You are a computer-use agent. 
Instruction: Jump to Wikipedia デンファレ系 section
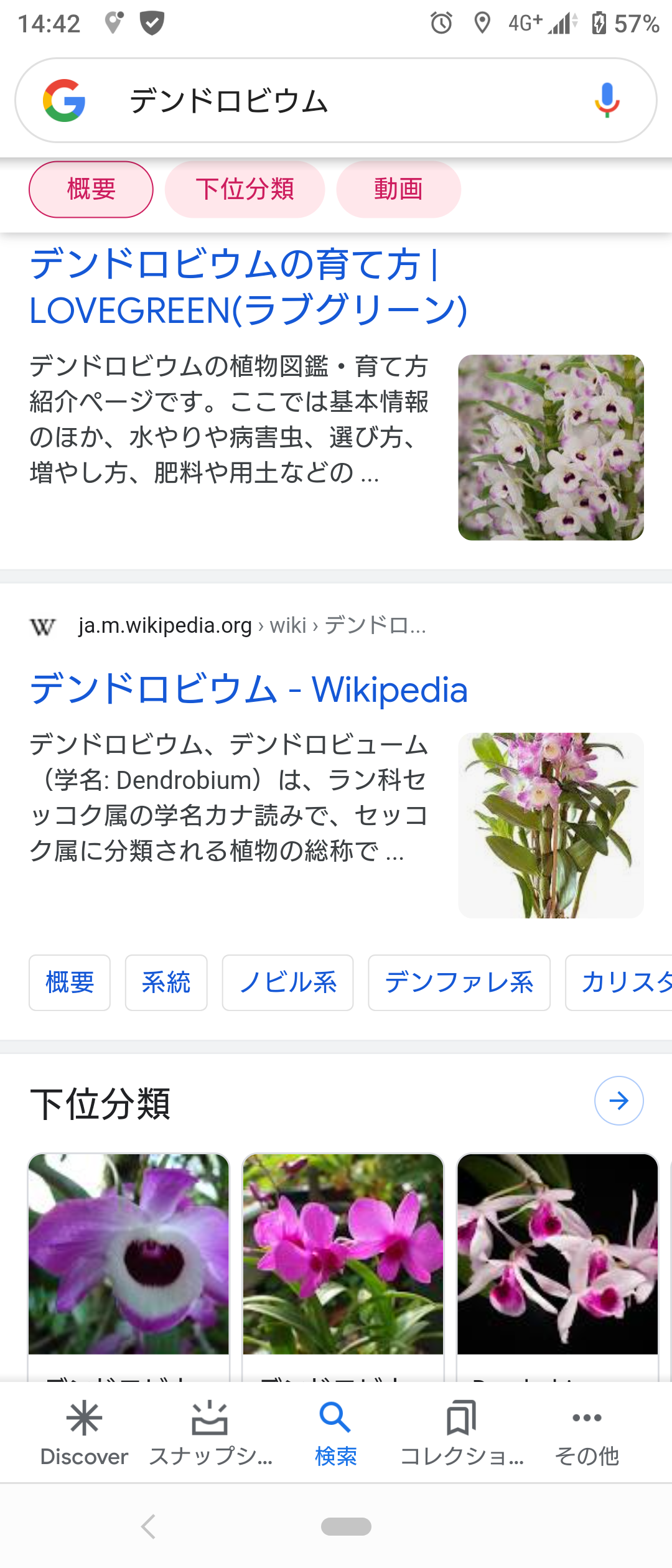(x=459, y=982)
